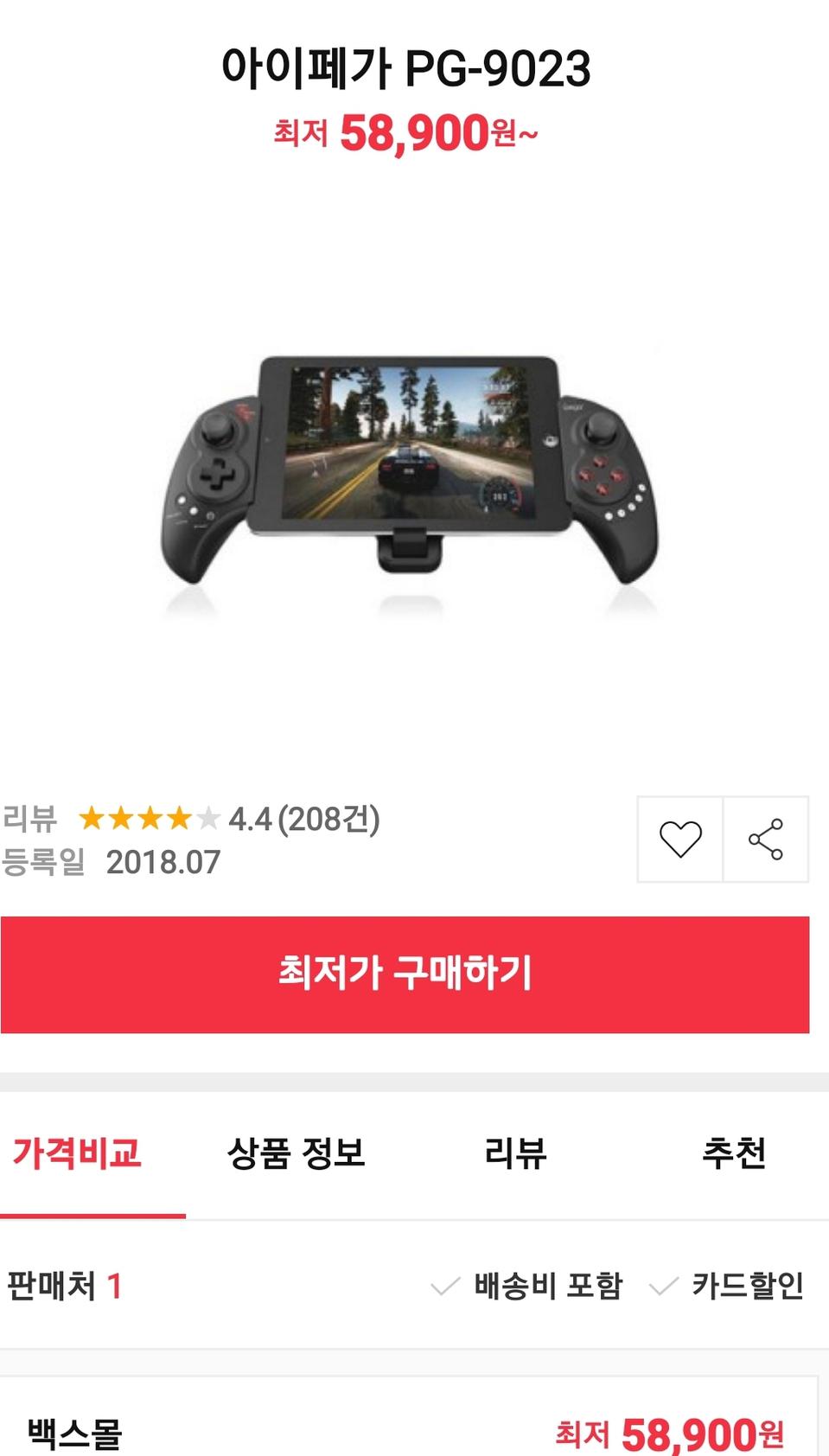Click the checkmark beside 카드할인

(x=662, y=1287)
